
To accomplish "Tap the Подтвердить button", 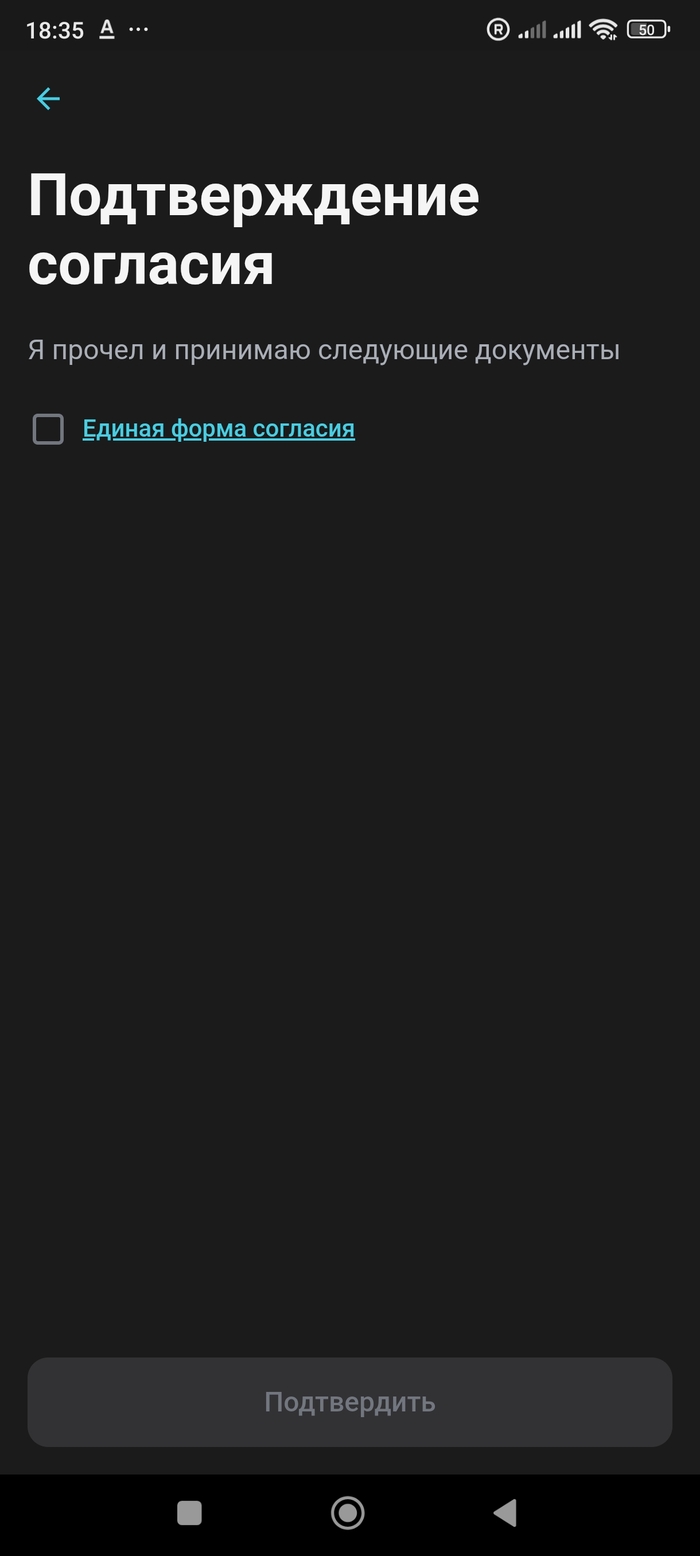I will (x=350, y=1402).
